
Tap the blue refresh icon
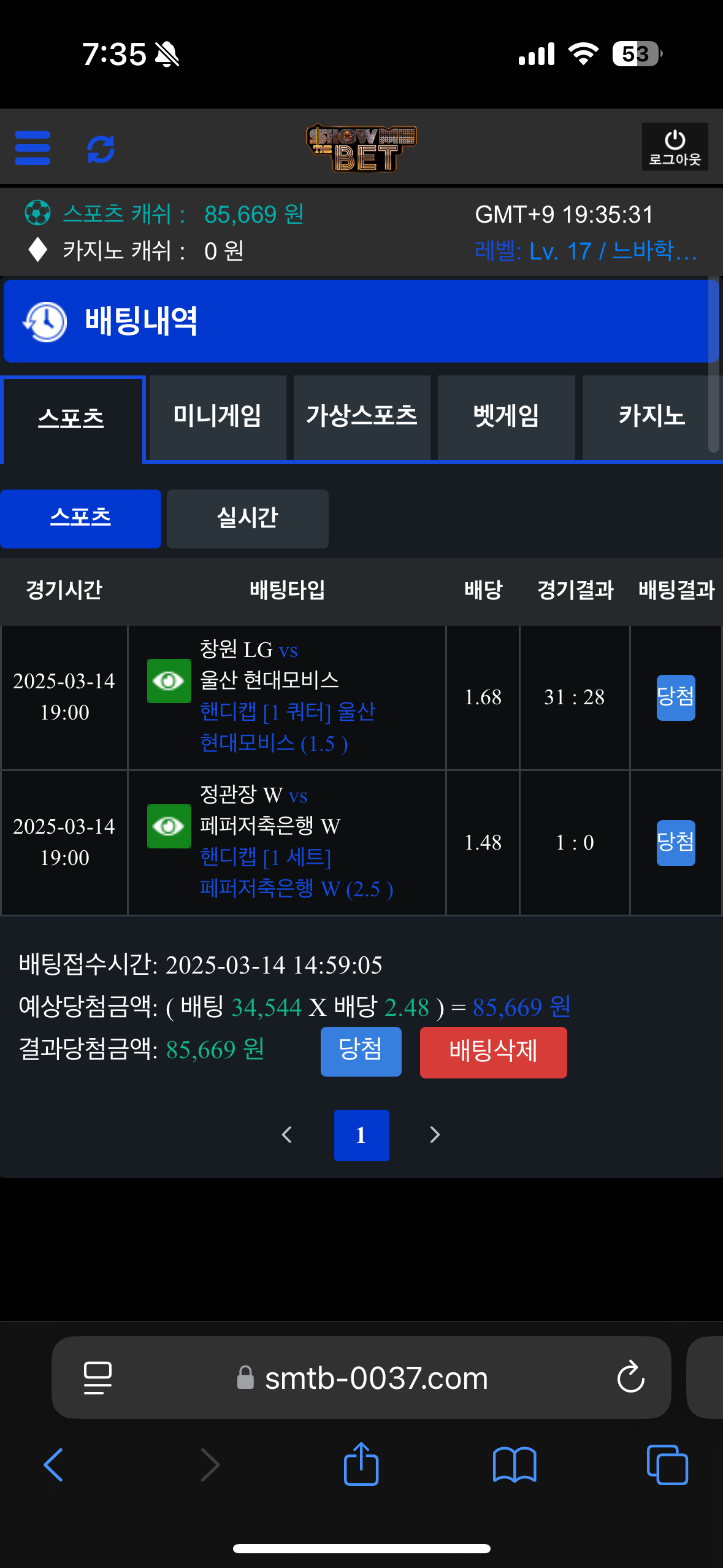coord(101,149)
